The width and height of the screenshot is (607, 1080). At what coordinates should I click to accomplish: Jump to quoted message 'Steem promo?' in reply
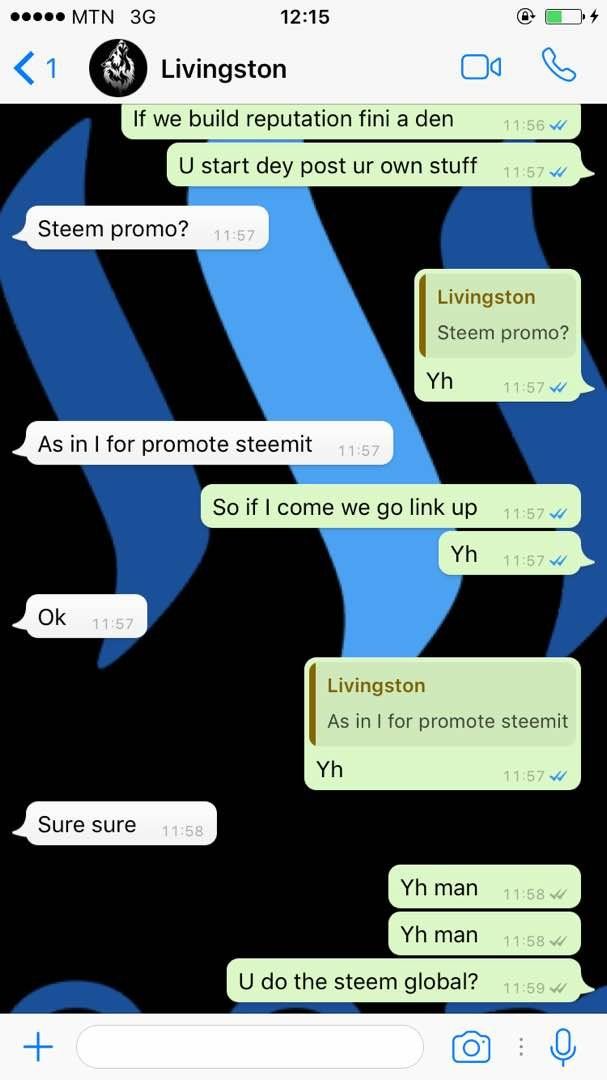click(x=498, y=315)
